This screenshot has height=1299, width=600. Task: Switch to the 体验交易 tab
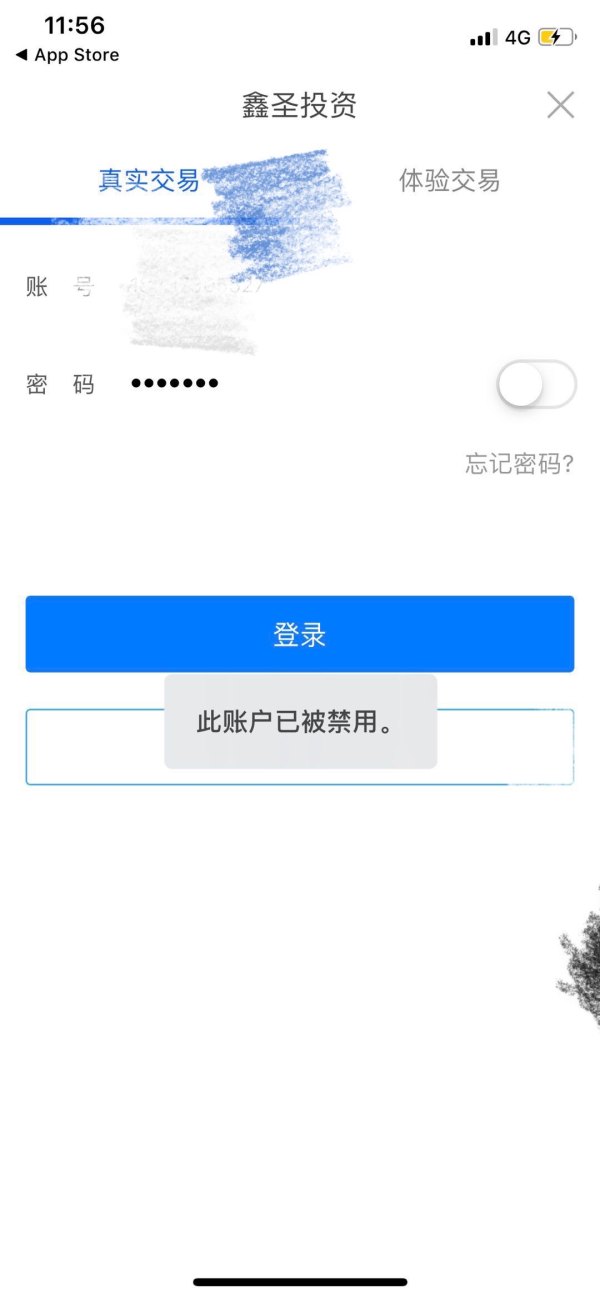pyautogui.click(x=449, y=181)
